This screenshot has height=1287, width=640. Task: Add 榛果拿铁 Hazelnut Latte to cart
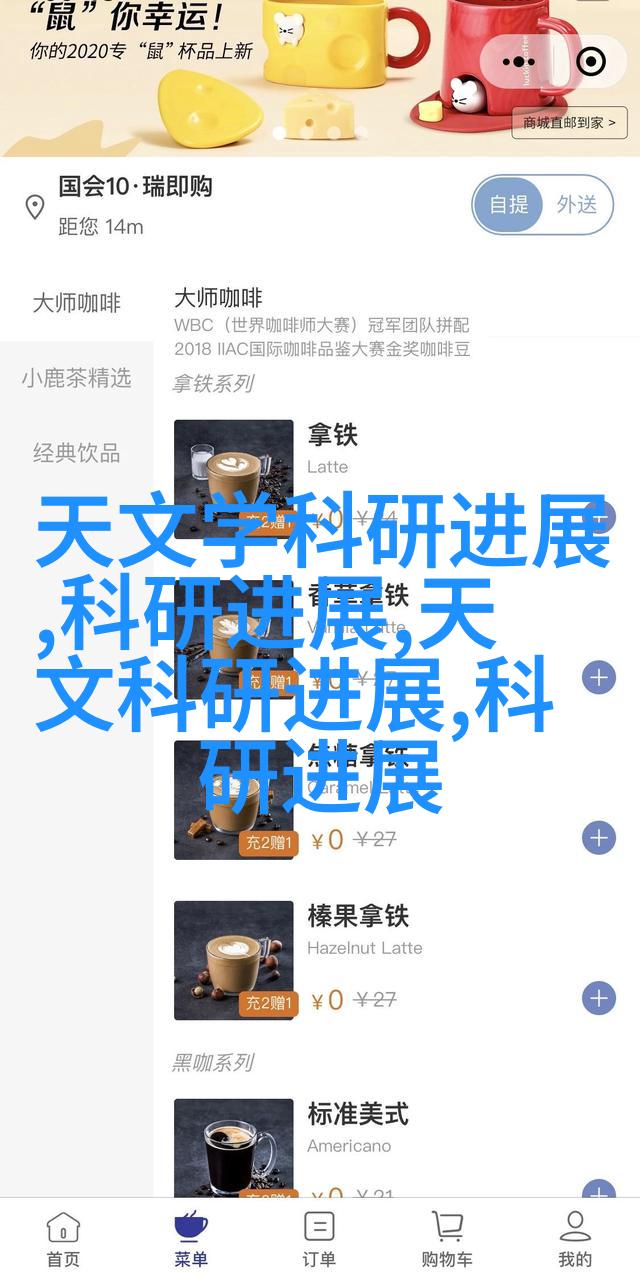tap(599, 997)
